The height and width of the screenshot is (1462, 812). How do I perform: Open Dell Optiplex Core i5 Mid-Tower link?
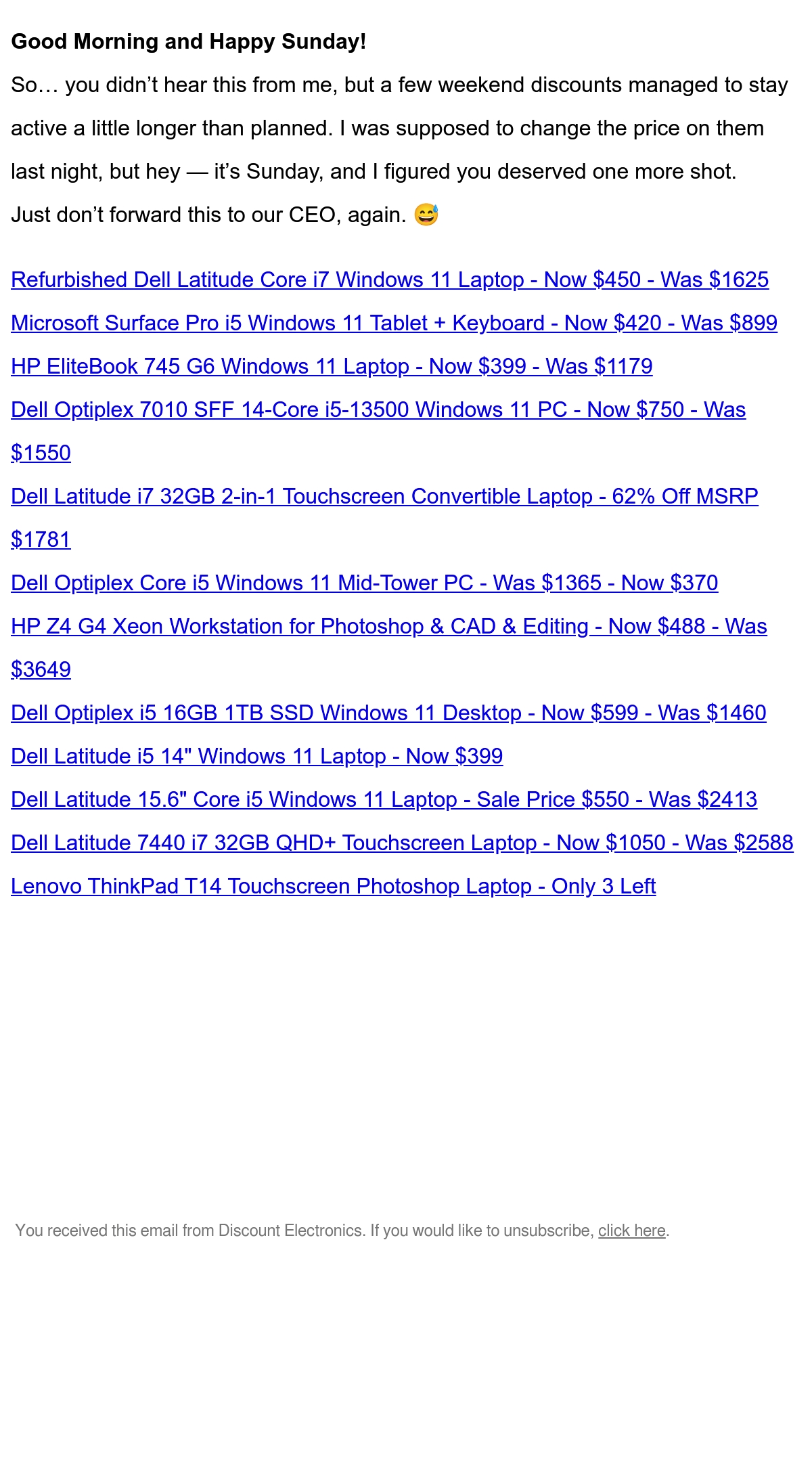pos(365,583)
